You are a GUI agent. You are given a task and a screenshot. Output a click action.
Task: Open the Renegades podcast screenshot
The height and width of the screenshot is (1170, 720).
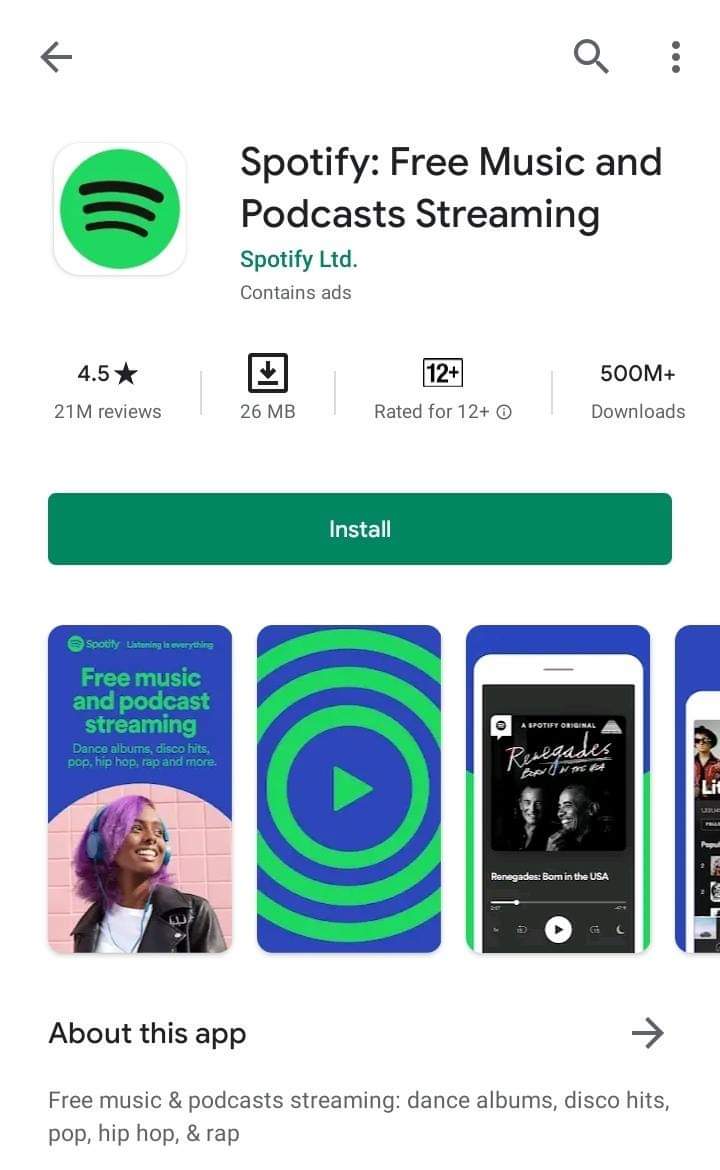(x=558, y=789)
